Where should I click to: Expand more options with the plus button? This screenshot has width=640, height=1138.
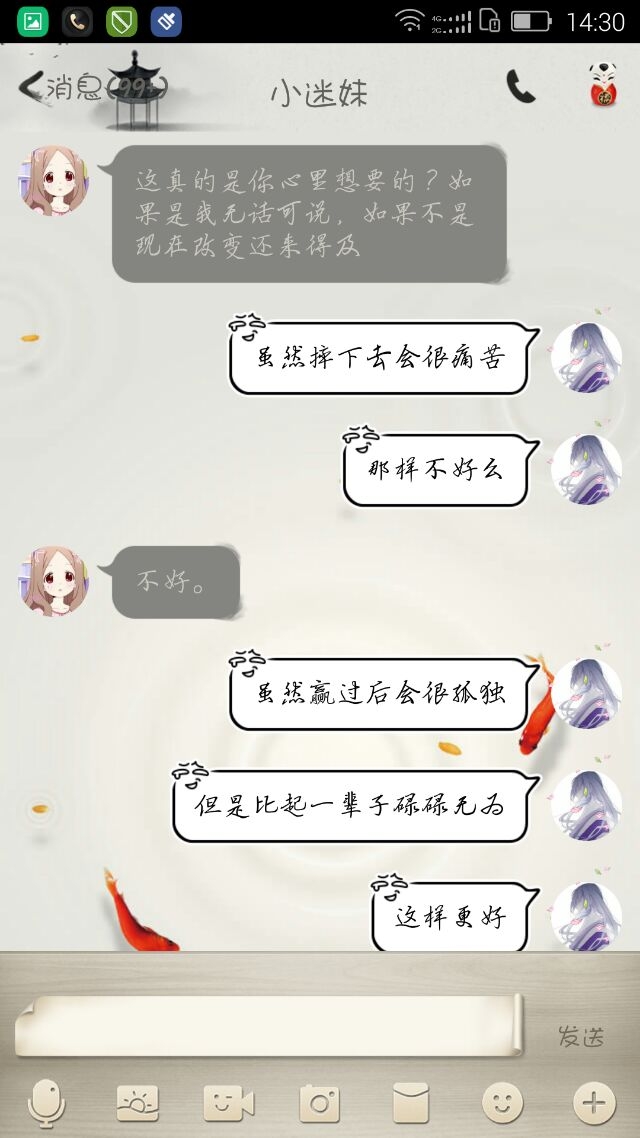(594, 1103)
